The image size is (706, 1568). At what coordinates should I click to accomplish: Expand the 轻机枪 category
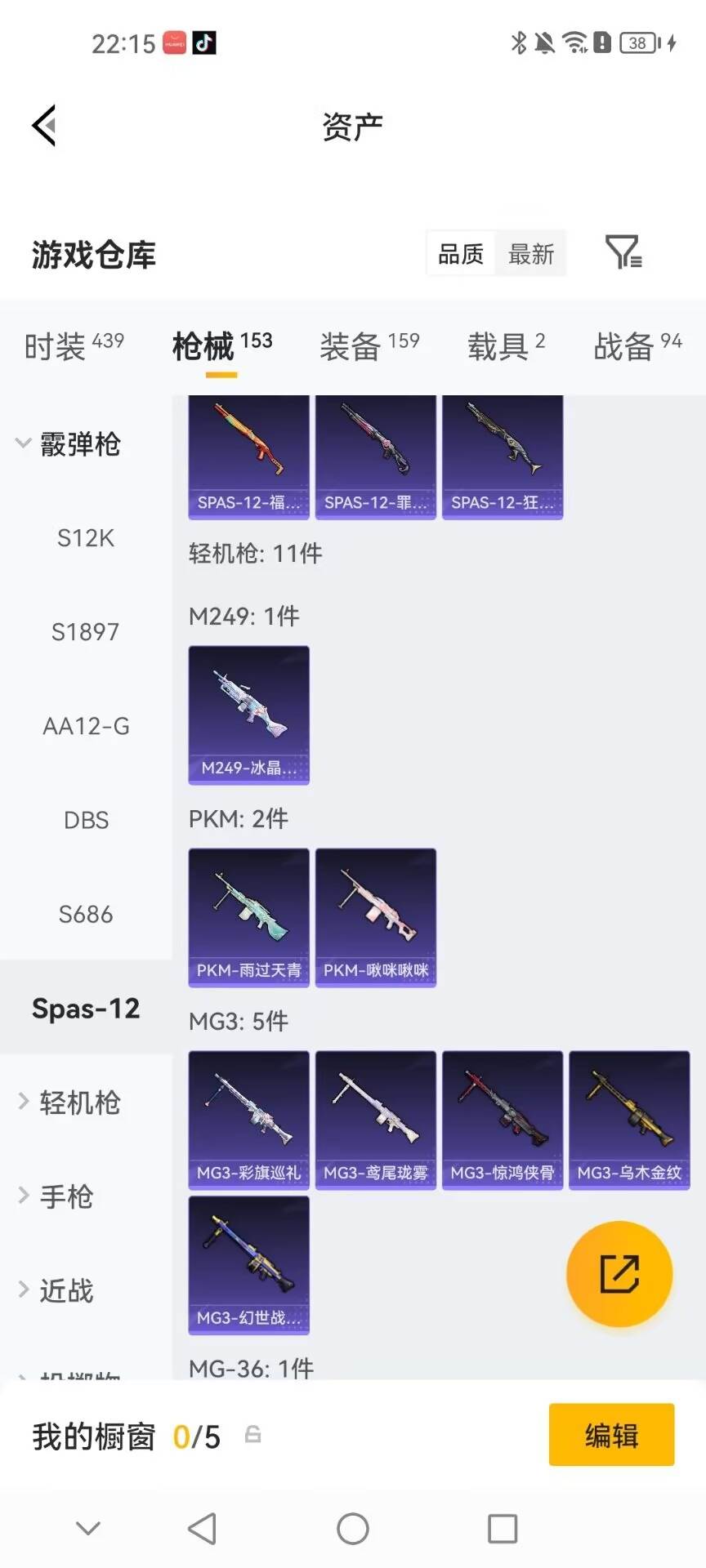point(70,1102)
